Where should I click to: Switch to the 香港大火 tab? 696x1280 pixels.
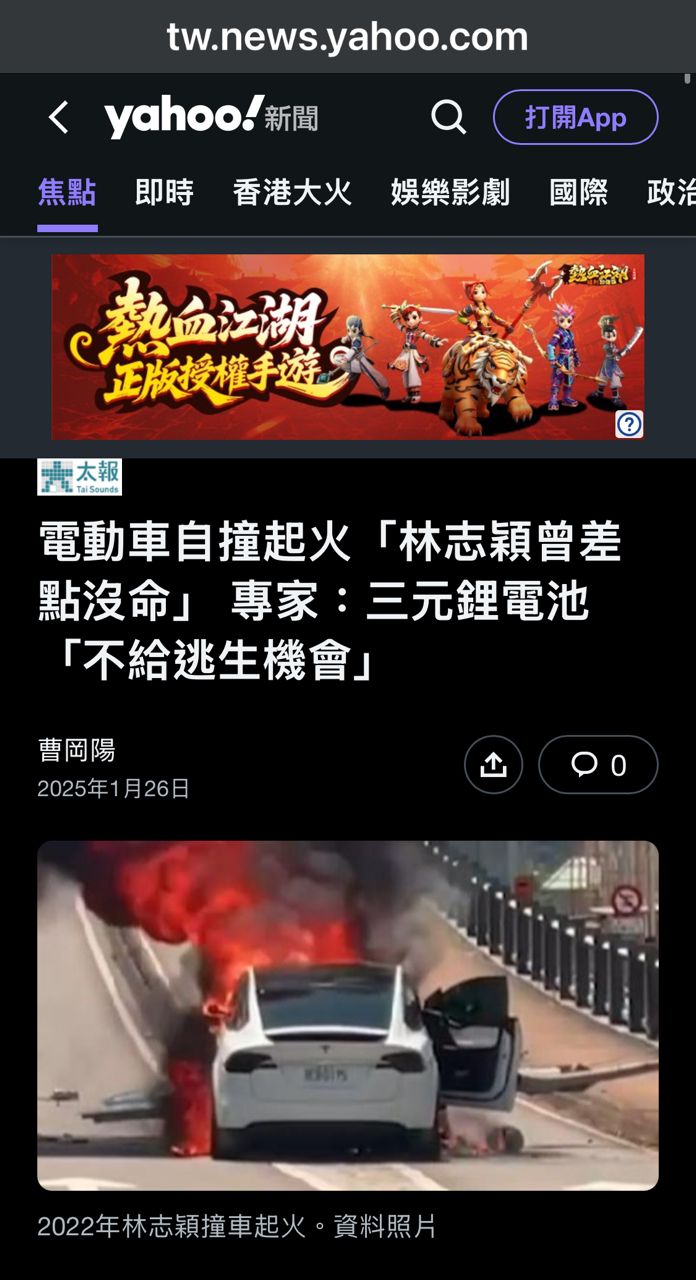tap(292, 192)
